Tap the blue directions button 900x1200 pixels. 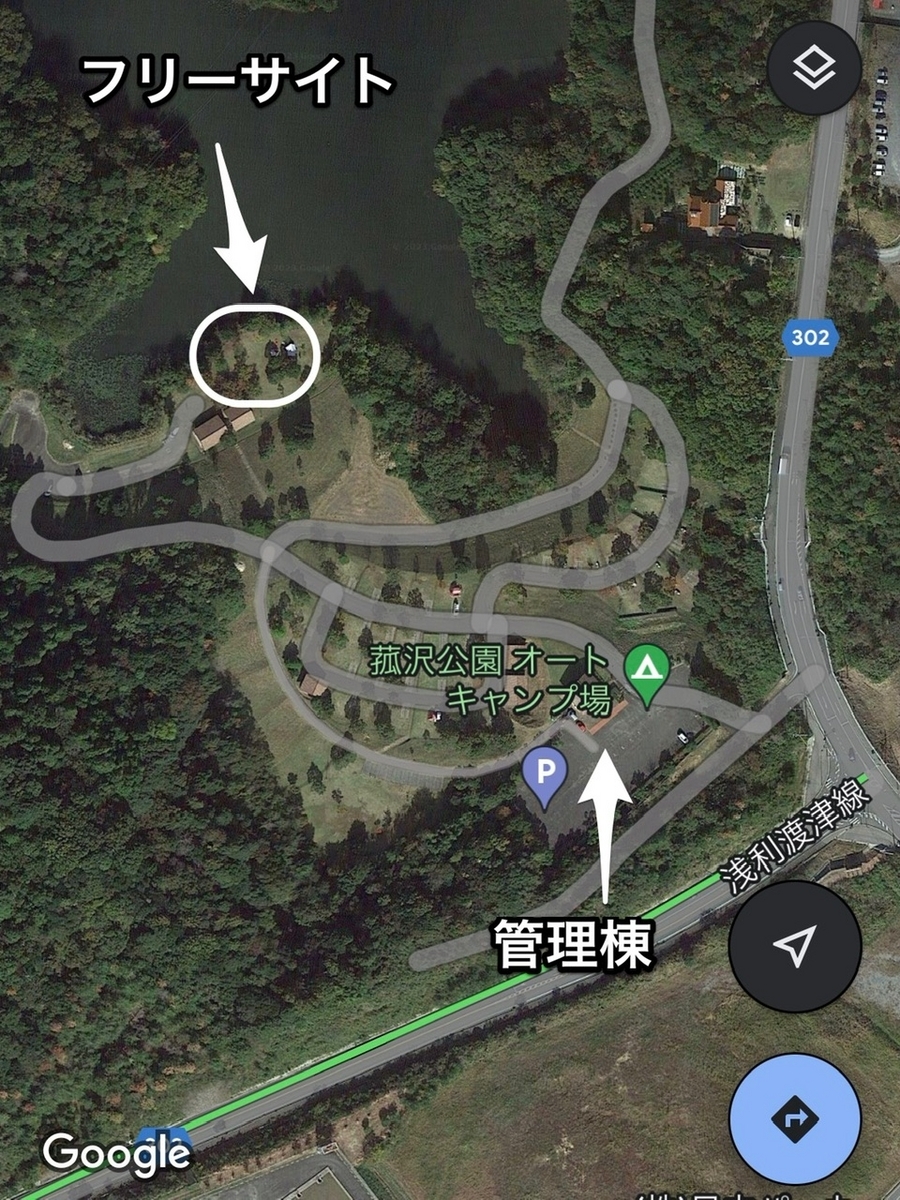tap(795, 1117)
